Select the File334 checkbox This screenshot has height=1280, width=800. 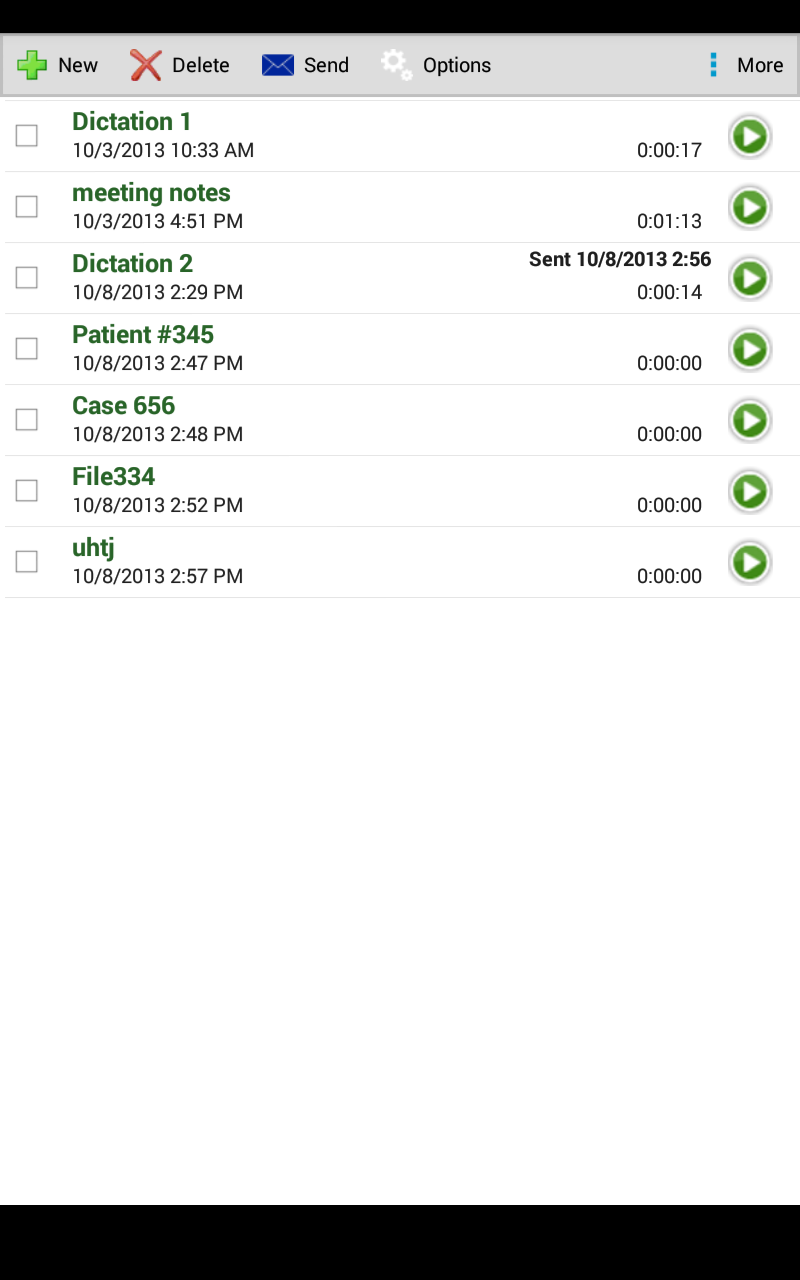27,491
